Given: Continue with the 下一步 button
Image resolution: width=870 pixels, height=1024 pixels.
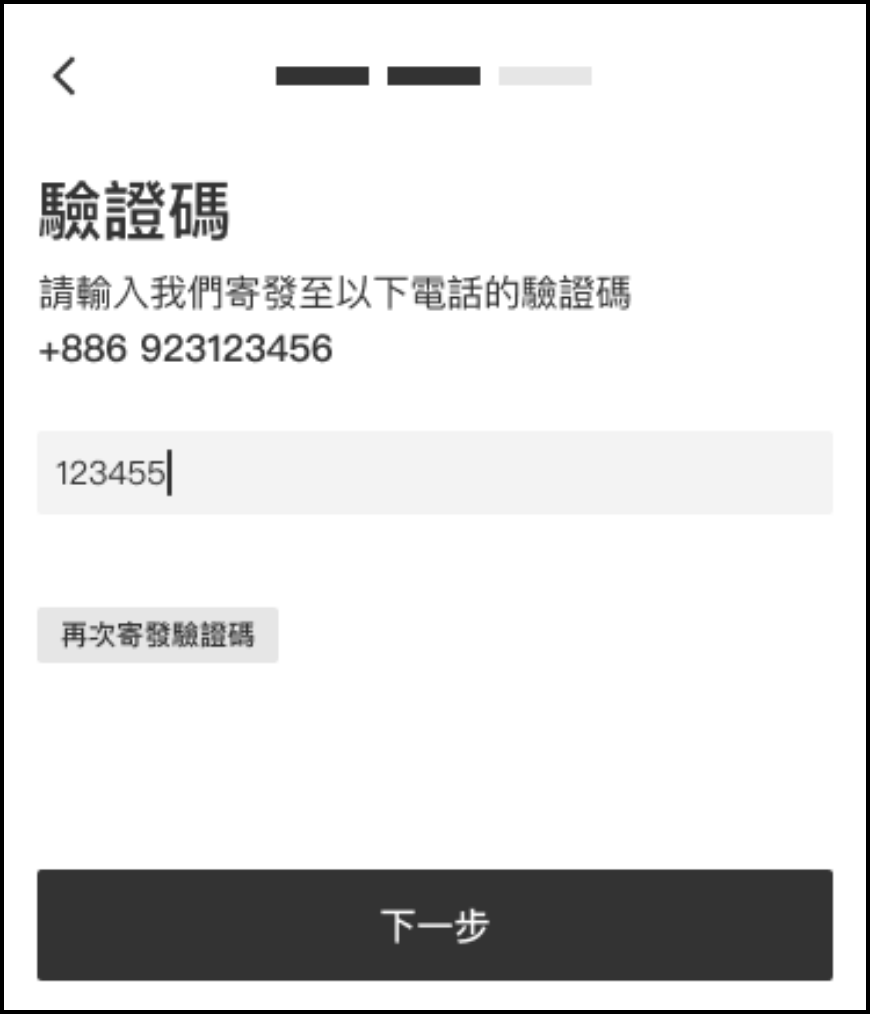Looking at the screenshot, I should (434, 925).
